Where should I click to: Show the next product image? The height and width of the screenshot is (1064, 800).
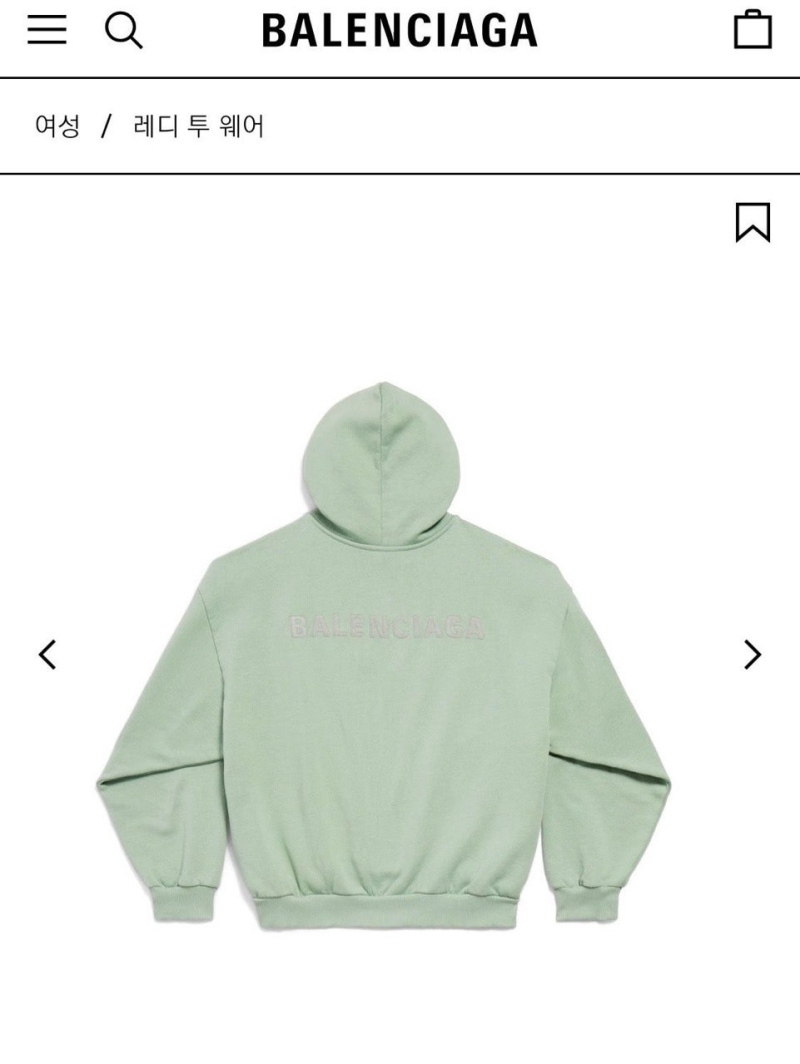(752, 654)
